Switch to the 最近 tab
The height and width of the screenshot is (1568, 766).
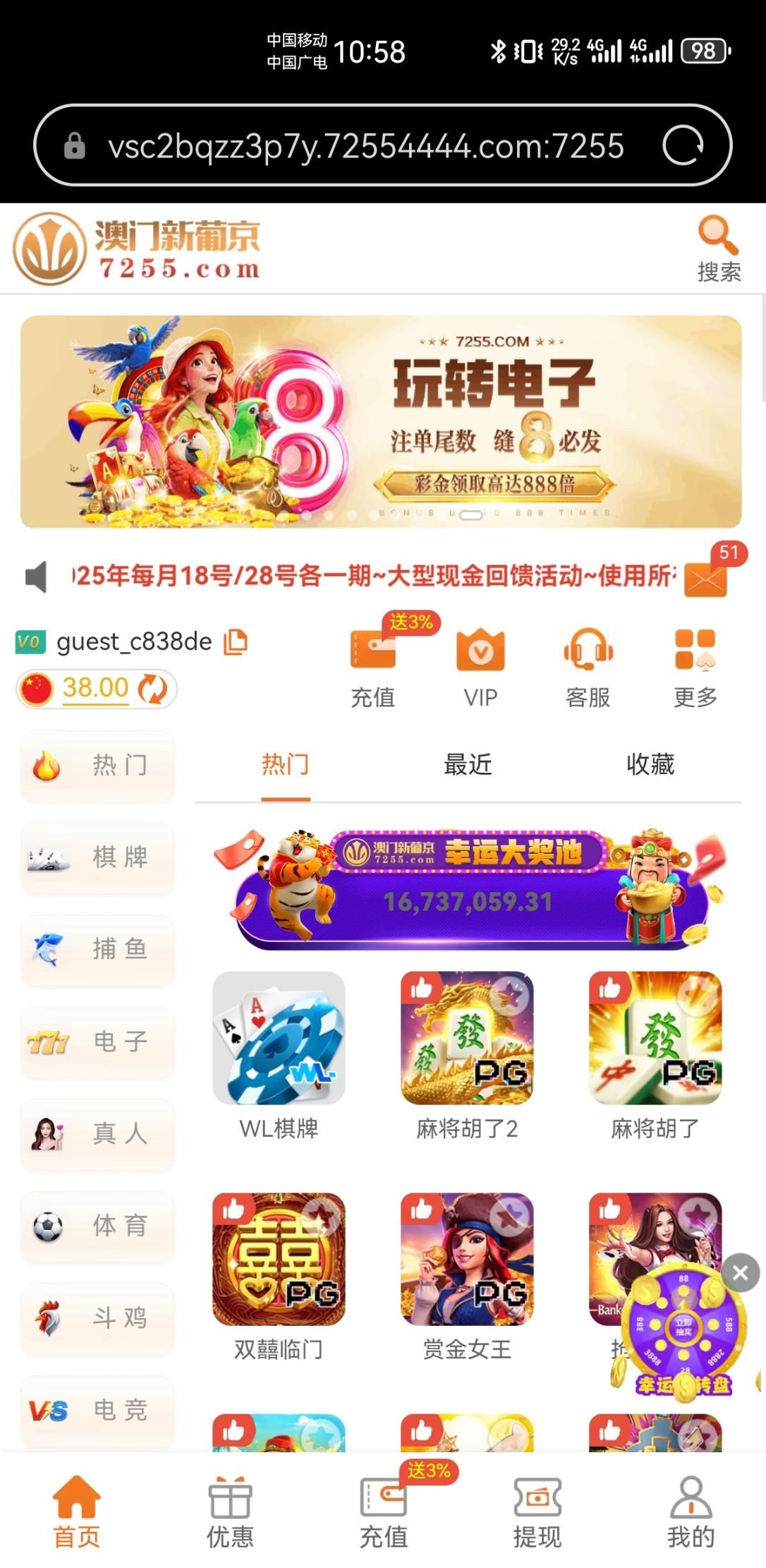[x=468, y=764]
